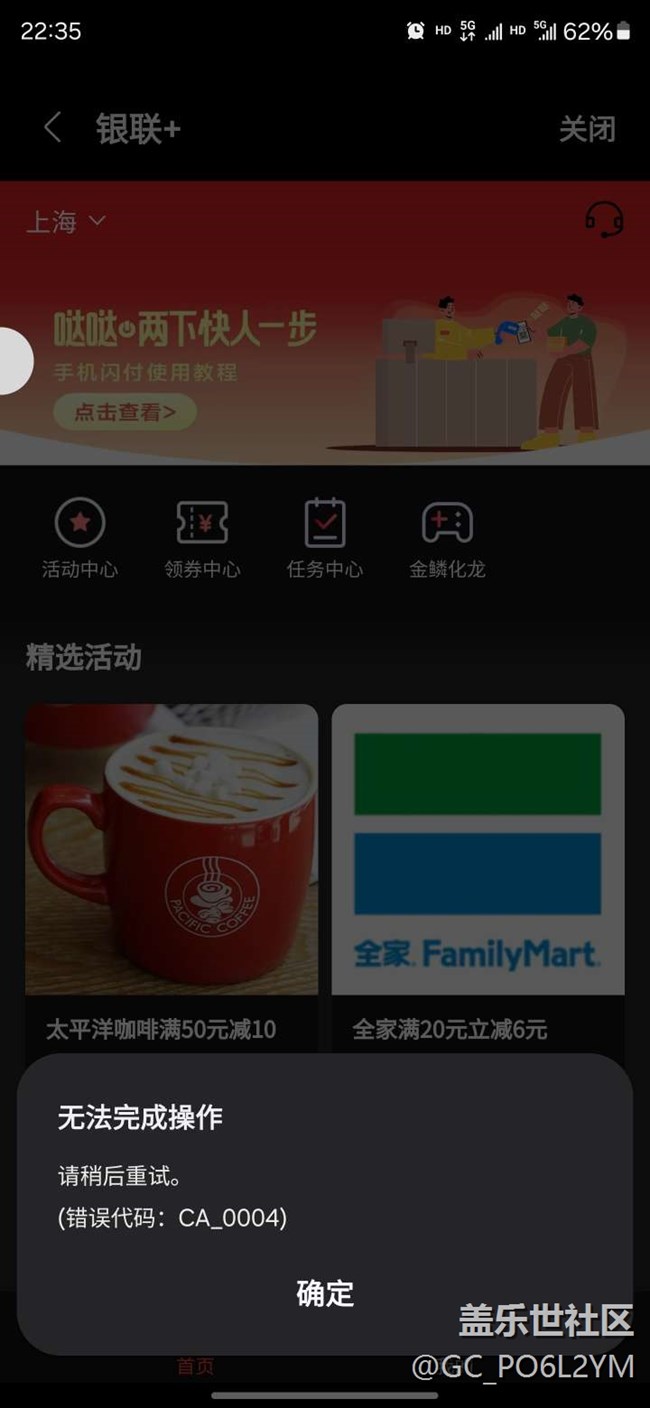The height and width of the screenshot is (1408, 650).
Task: Tap 点击查看 on the tutorial banner
Action: tap(124, 411)
